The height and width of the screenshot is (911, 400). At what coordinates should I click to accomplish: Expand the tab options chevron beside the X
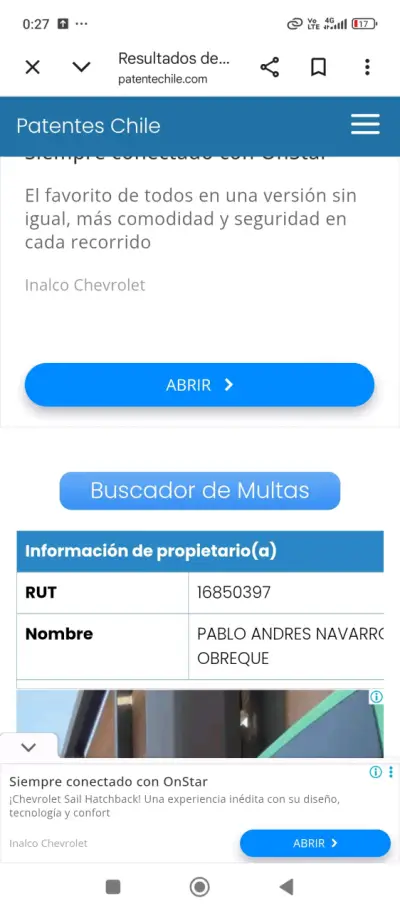point(81,67)
